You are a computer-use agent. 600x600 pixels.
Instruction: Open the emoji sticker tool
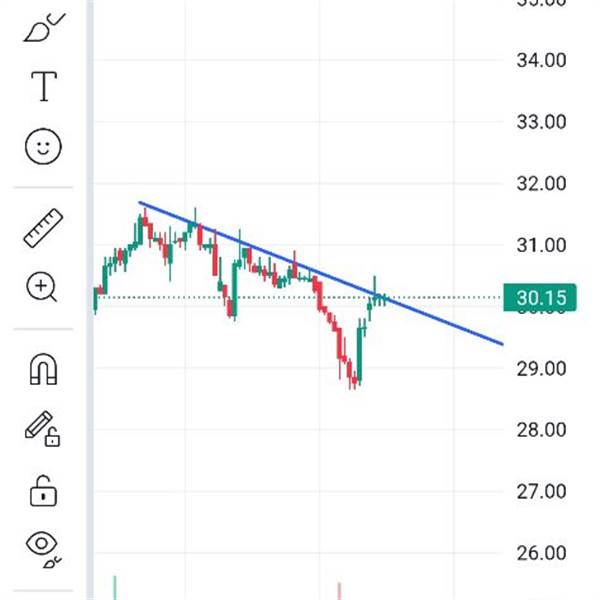(43, 148)
